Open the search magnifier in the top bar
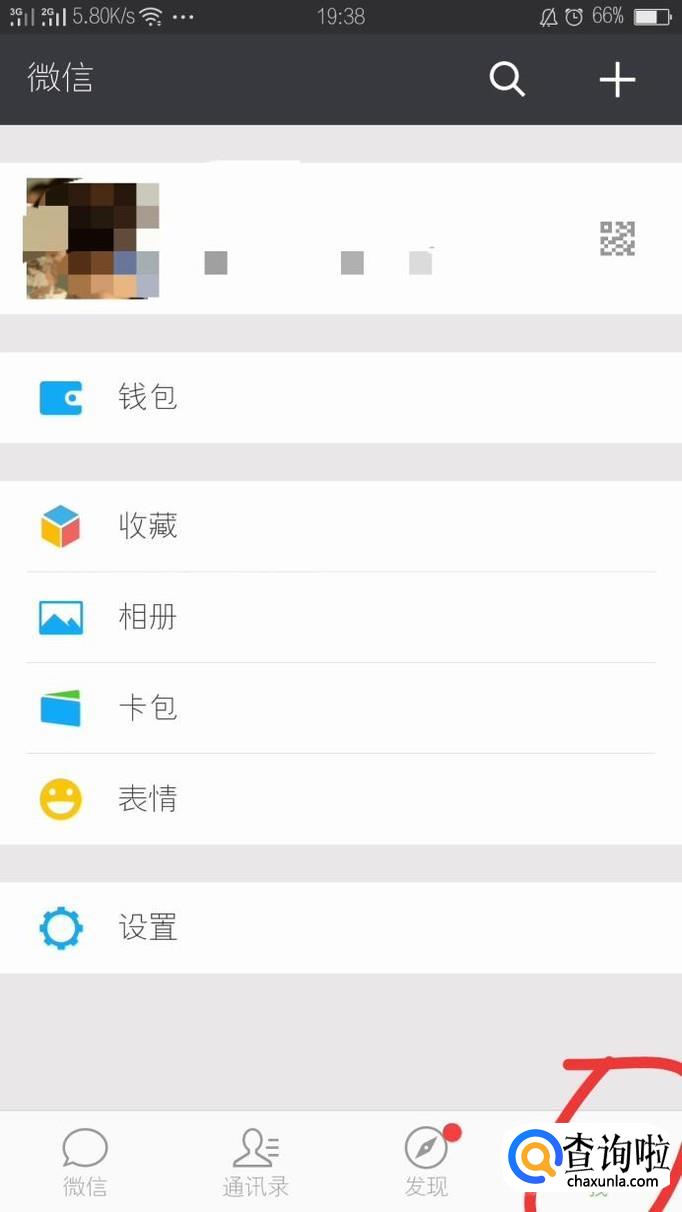Screen dimensions: 682x1212 click(x=507, y=79)
